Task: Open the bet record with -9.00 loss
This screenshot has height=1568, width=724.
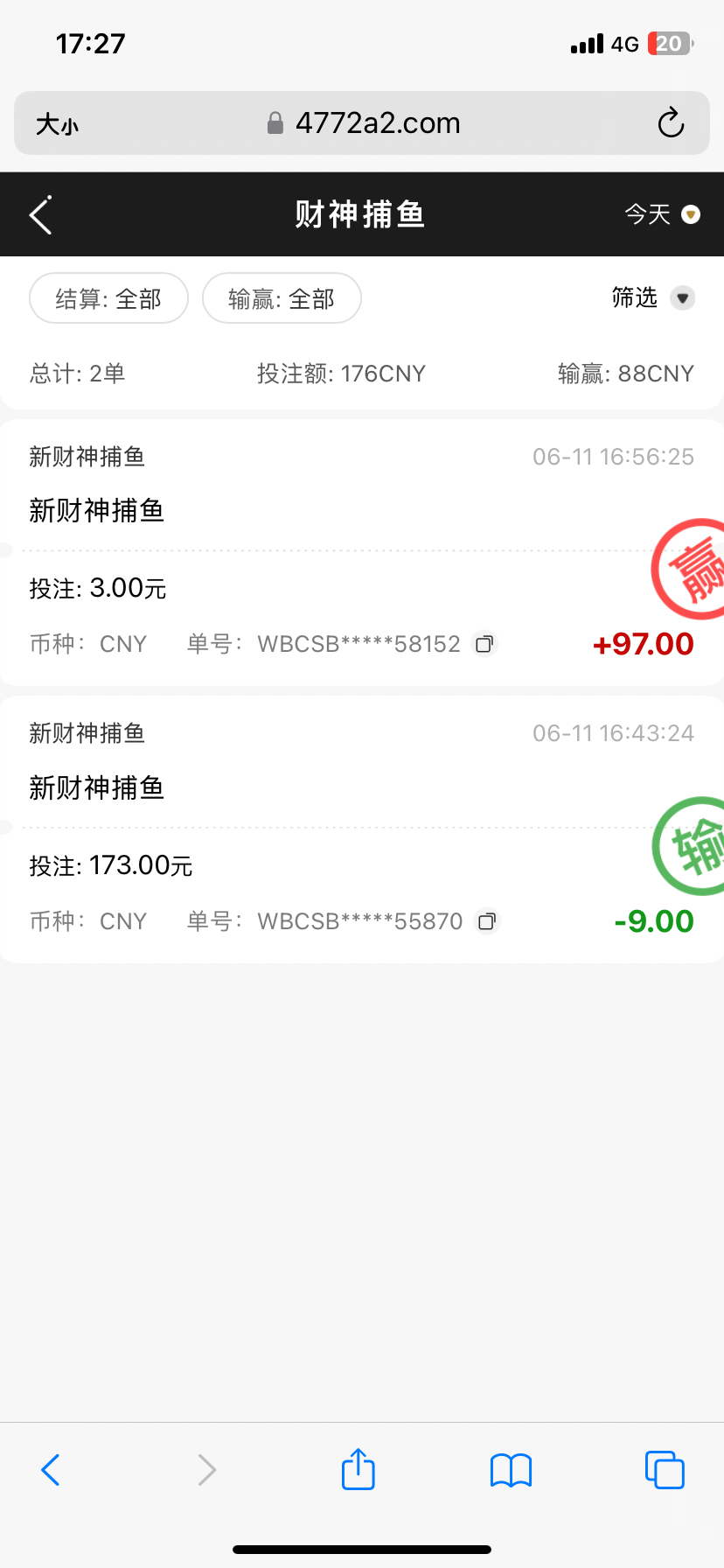Action: point(350,829)
